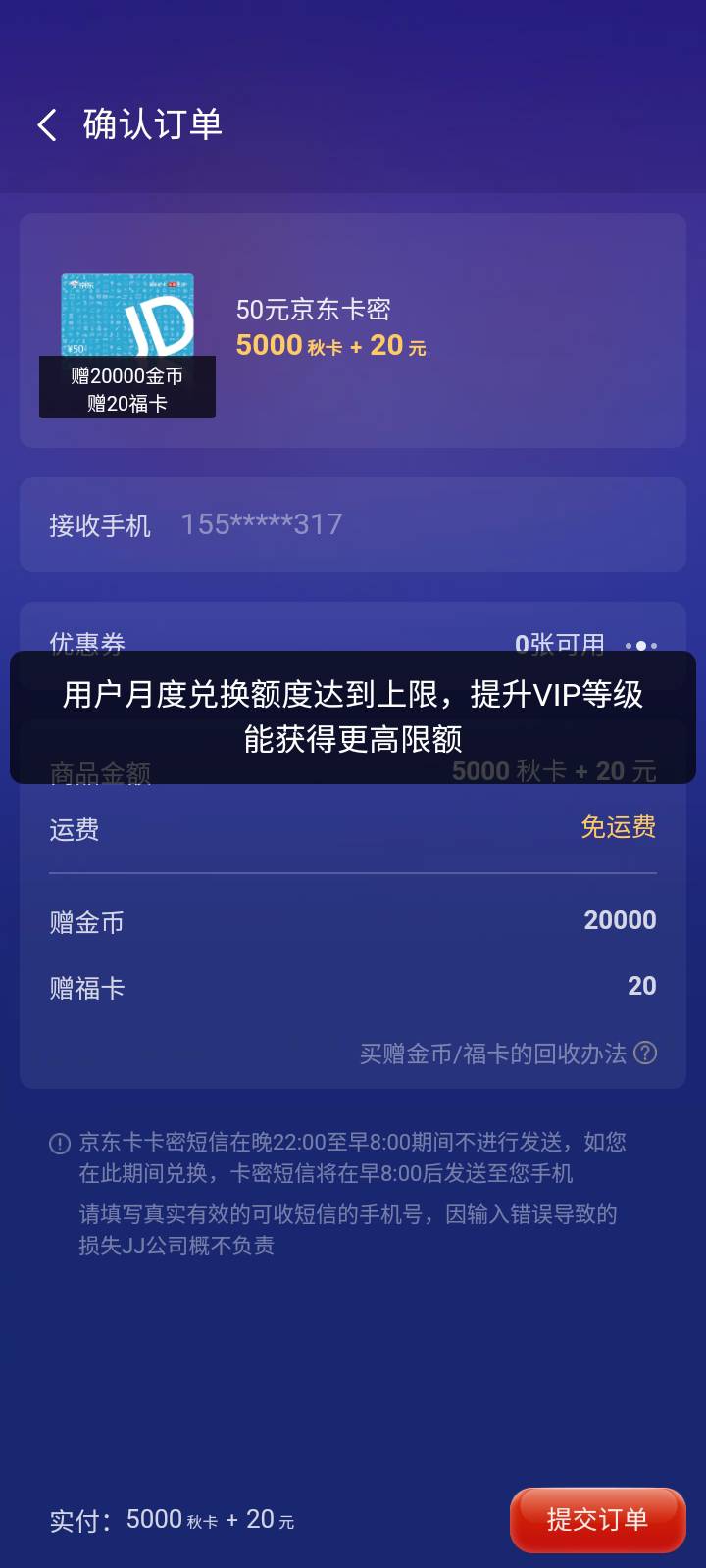Tap the 赠金币 20000 reward row
The image size is (706, 1568).
coord(353,921)
